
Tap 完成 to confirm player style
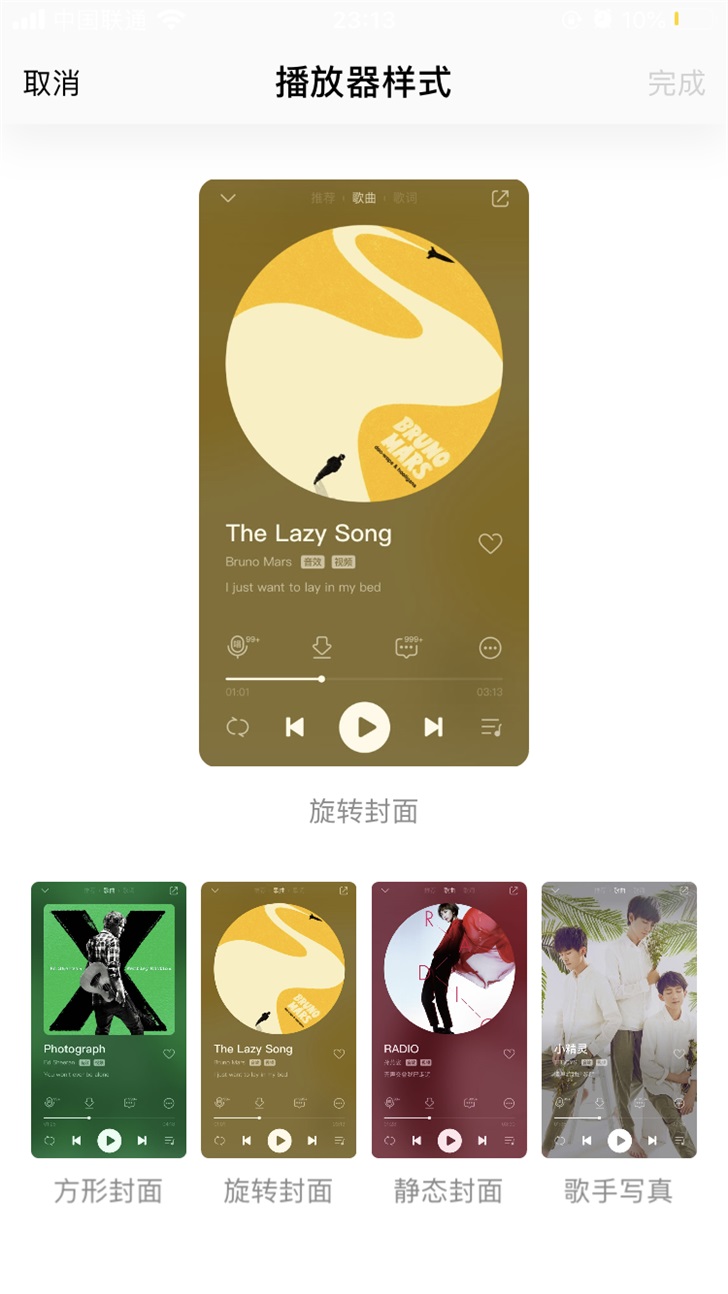pos(676,84)
